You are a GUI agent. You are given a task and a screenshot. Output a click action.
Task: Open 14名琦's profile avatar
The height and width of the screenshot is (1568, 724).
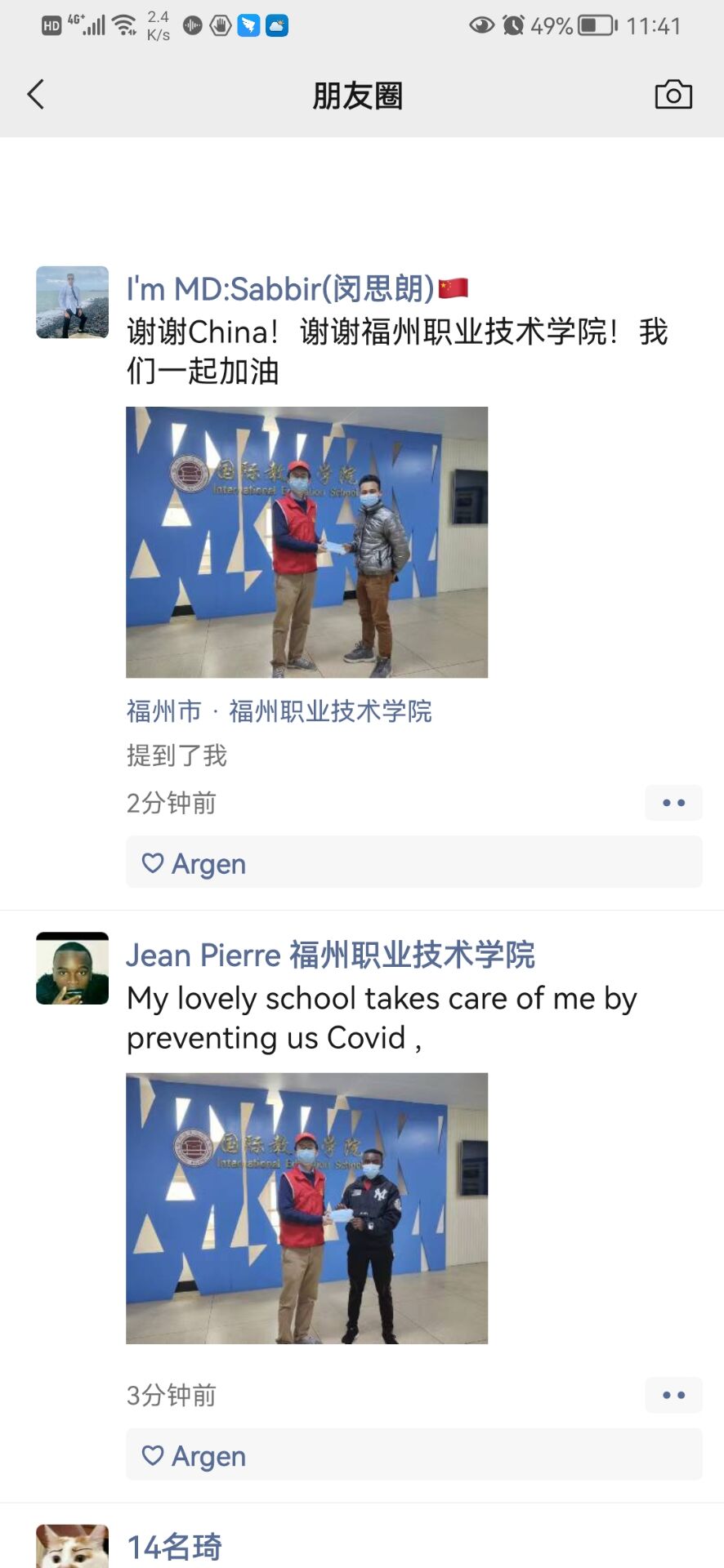tap(72, 1547)
